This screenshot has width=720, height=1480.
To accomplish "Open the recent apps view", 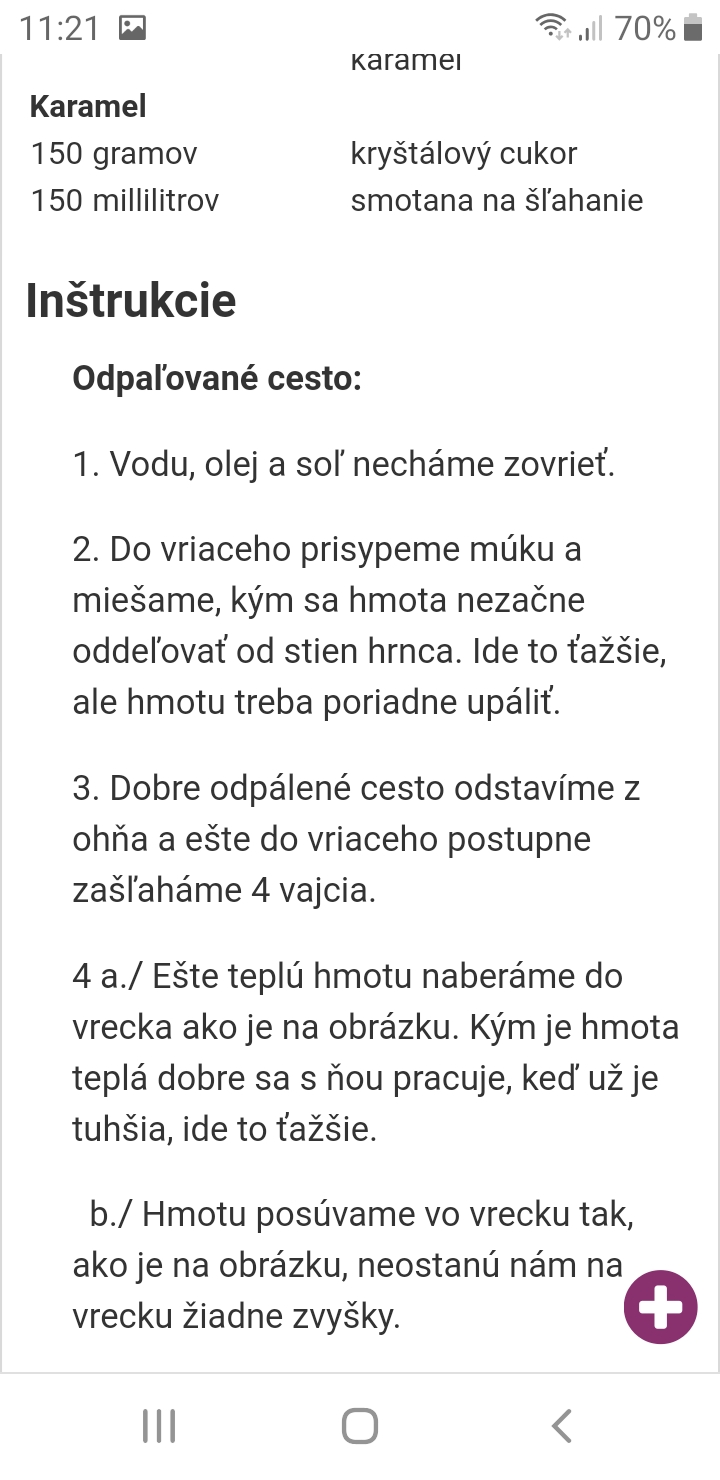I will pos(159,1426).
